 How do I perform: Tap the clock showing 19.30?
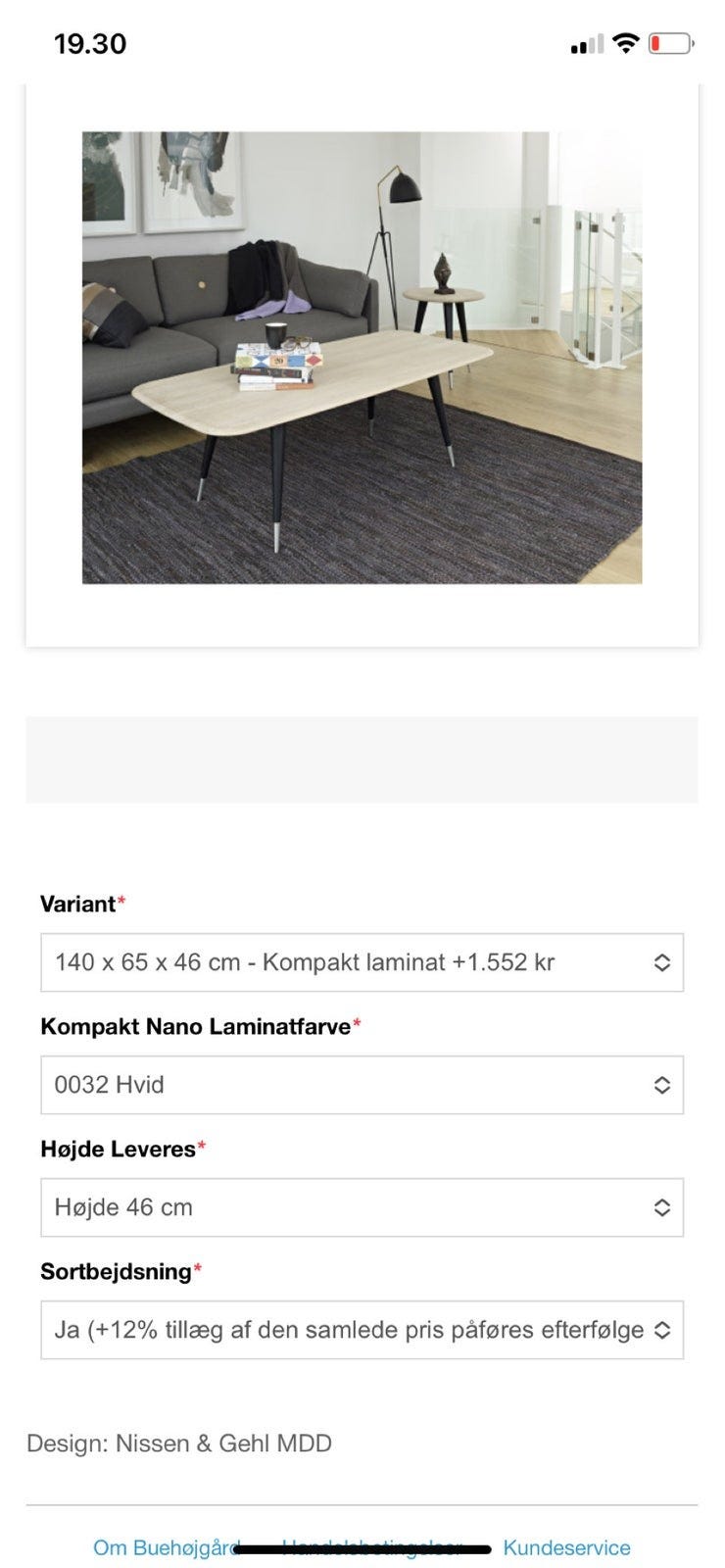[90, 43]
